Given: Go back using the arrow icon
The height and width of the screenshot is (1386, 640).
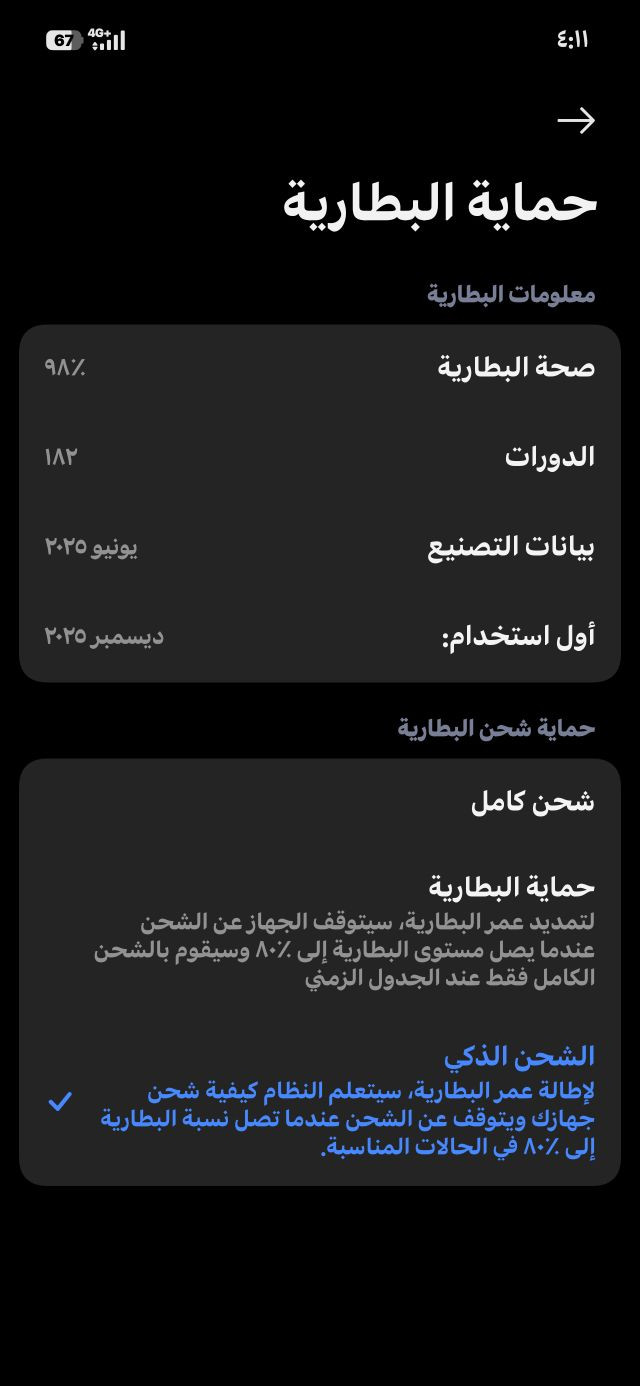Looking at the screenshot, I should (x=576, y=121).
